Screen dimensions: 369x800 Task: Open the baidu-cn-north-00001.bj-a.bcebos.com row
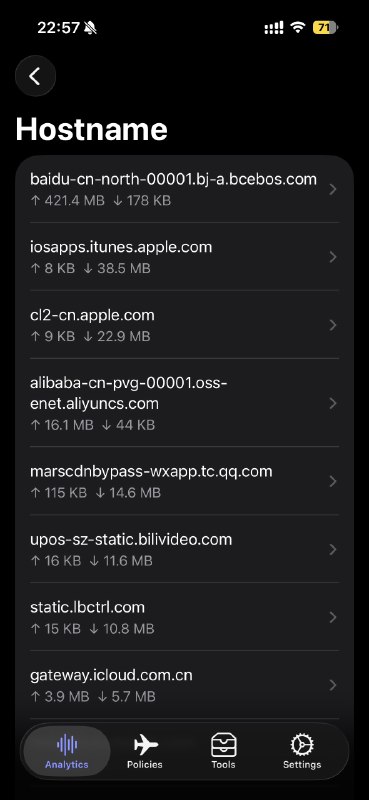[x=184, y=189]
